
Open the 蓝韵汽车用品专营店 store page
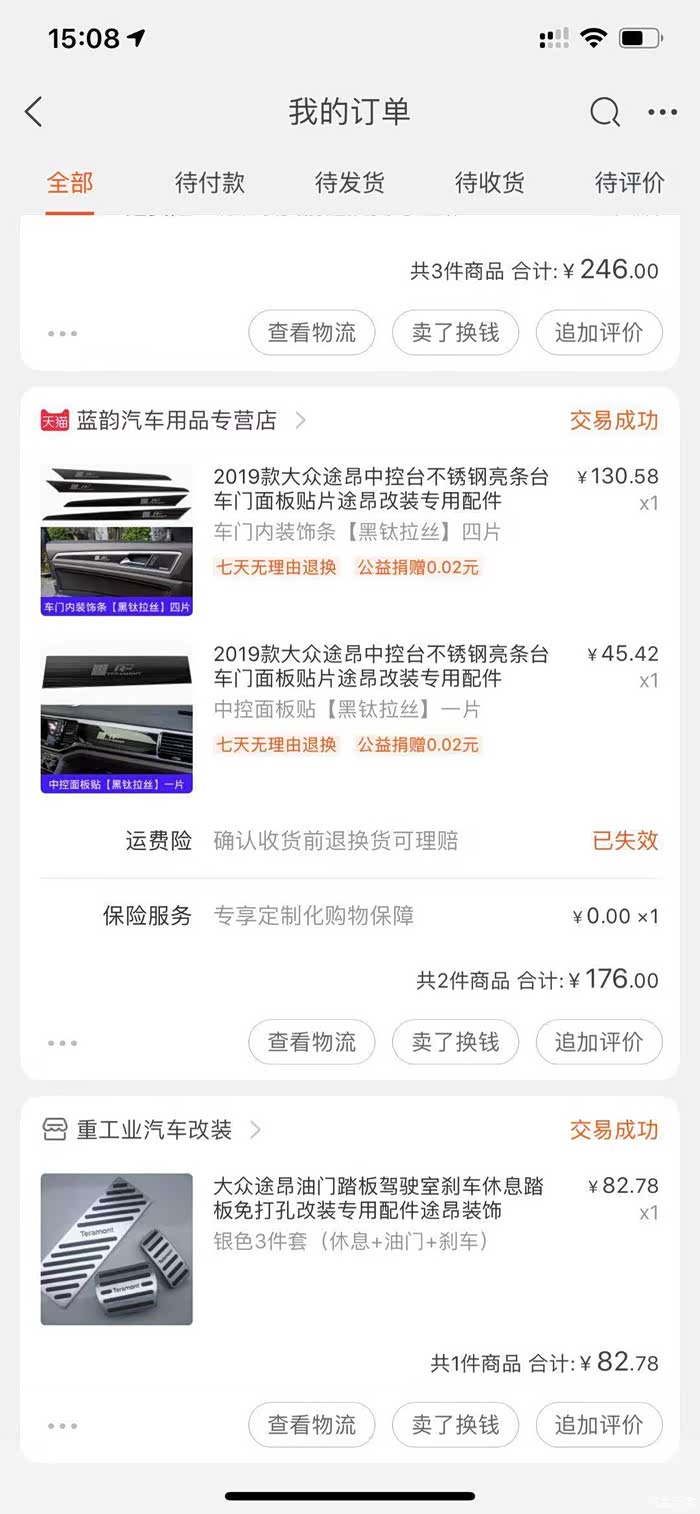pos(176,421)
